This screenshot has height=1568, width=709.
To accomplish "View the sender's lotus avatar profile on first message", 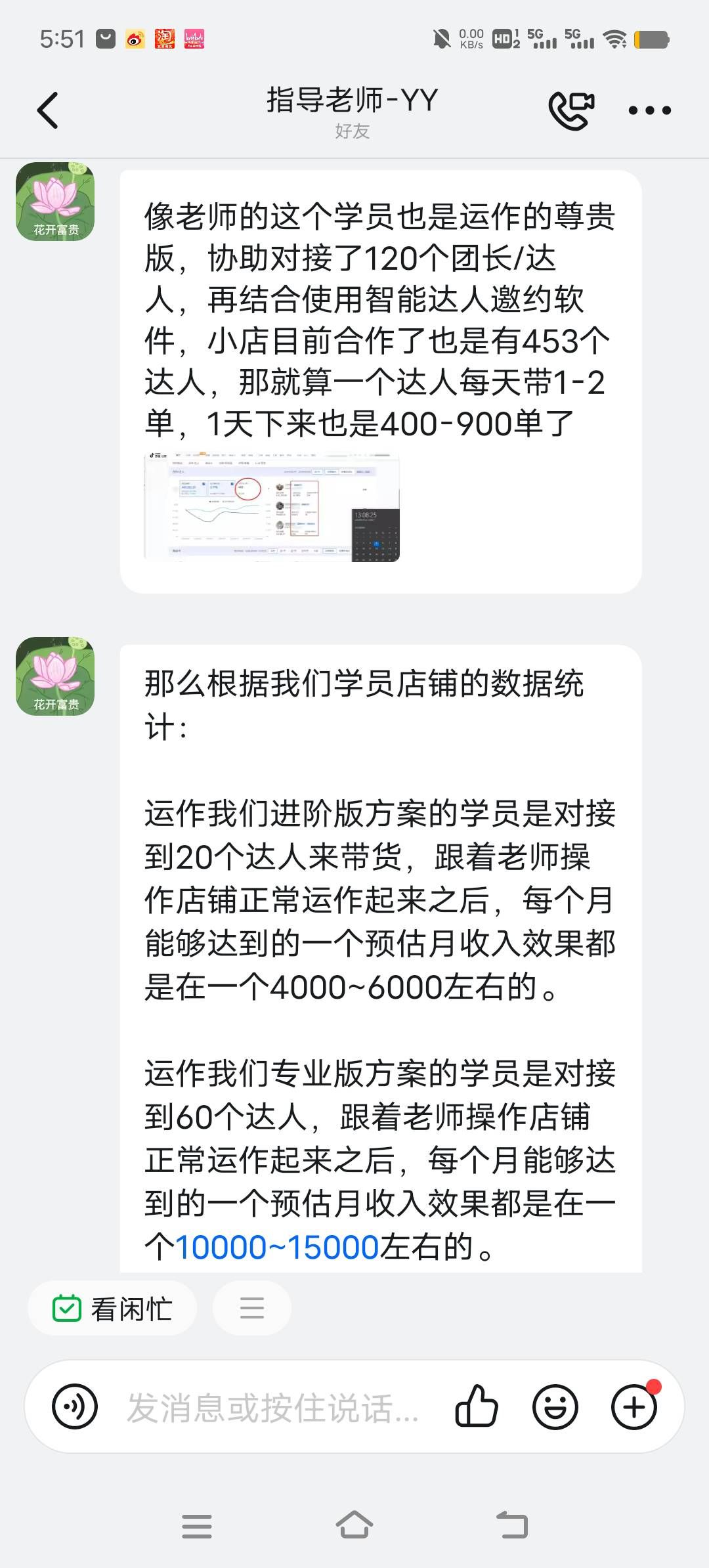I will point(55,202).
